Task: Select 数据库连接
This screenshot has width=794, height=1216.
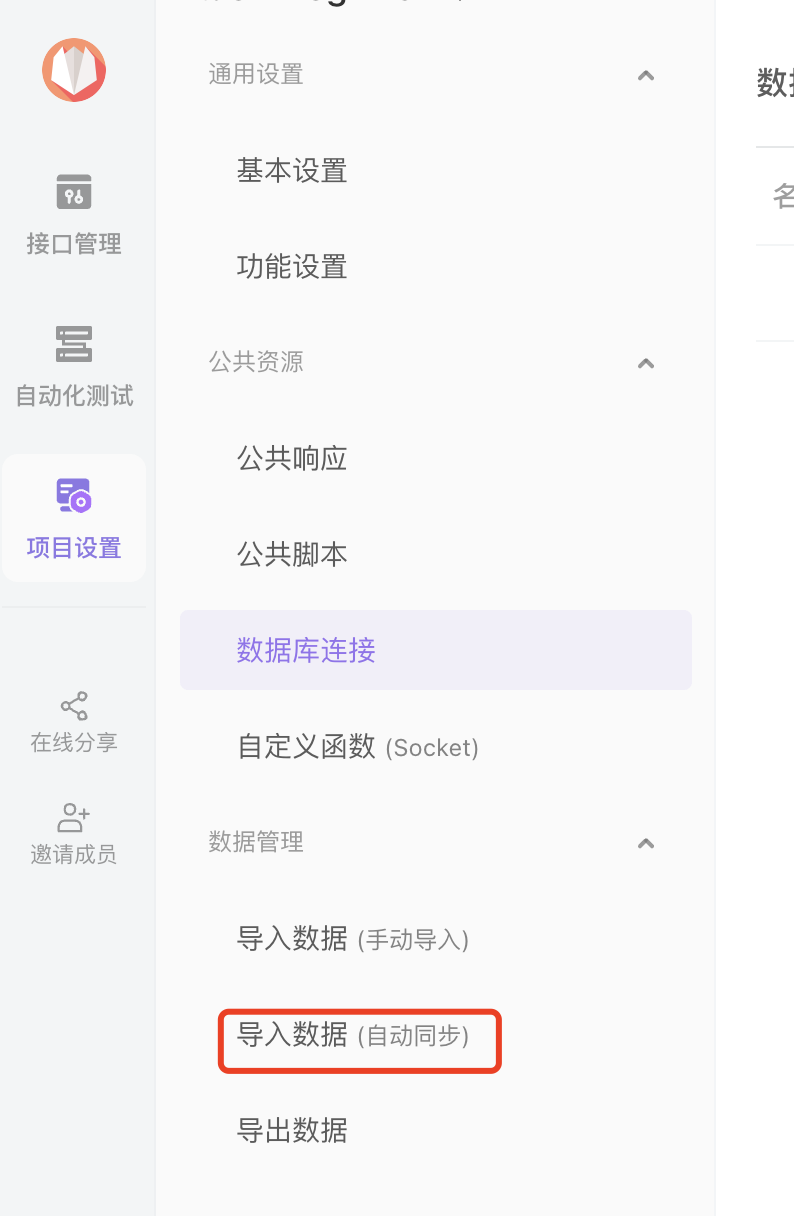Action: click(306, 651)
